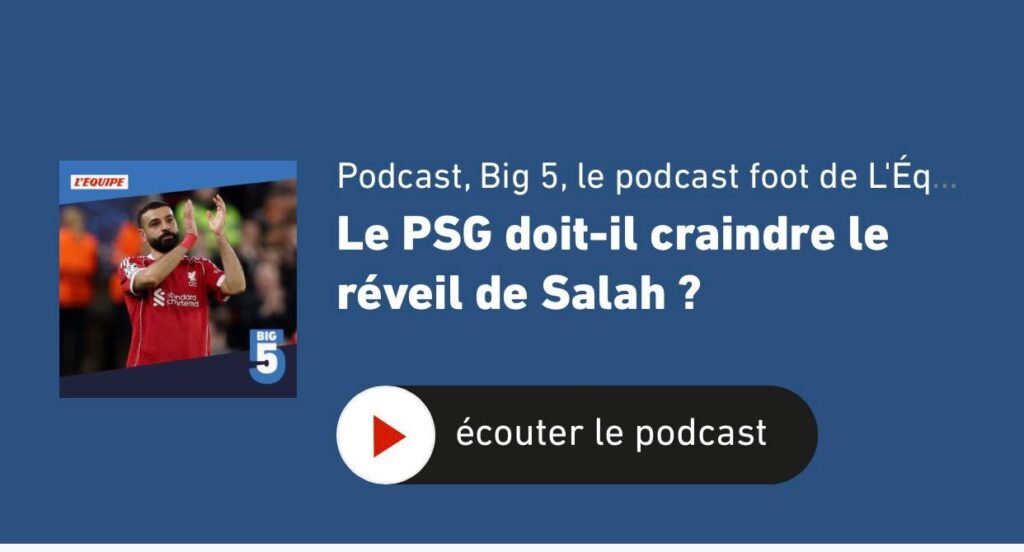Image resolution: width=1024 pixels, height=552 pixels.
Task: Open the Big 5 podcast cover thumbnail
Action: click(x=178, y=279)
